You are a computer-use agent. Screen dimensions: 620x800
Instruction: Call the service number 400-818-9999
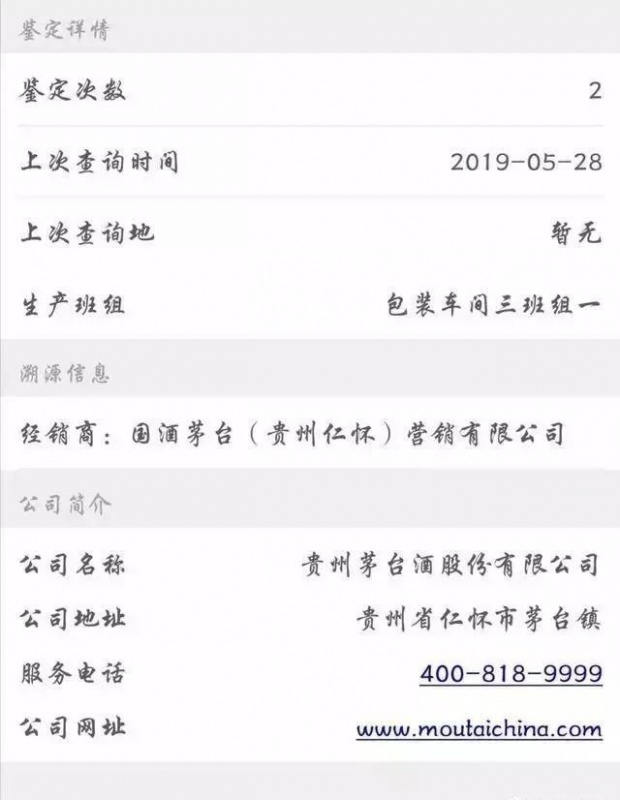510,674
